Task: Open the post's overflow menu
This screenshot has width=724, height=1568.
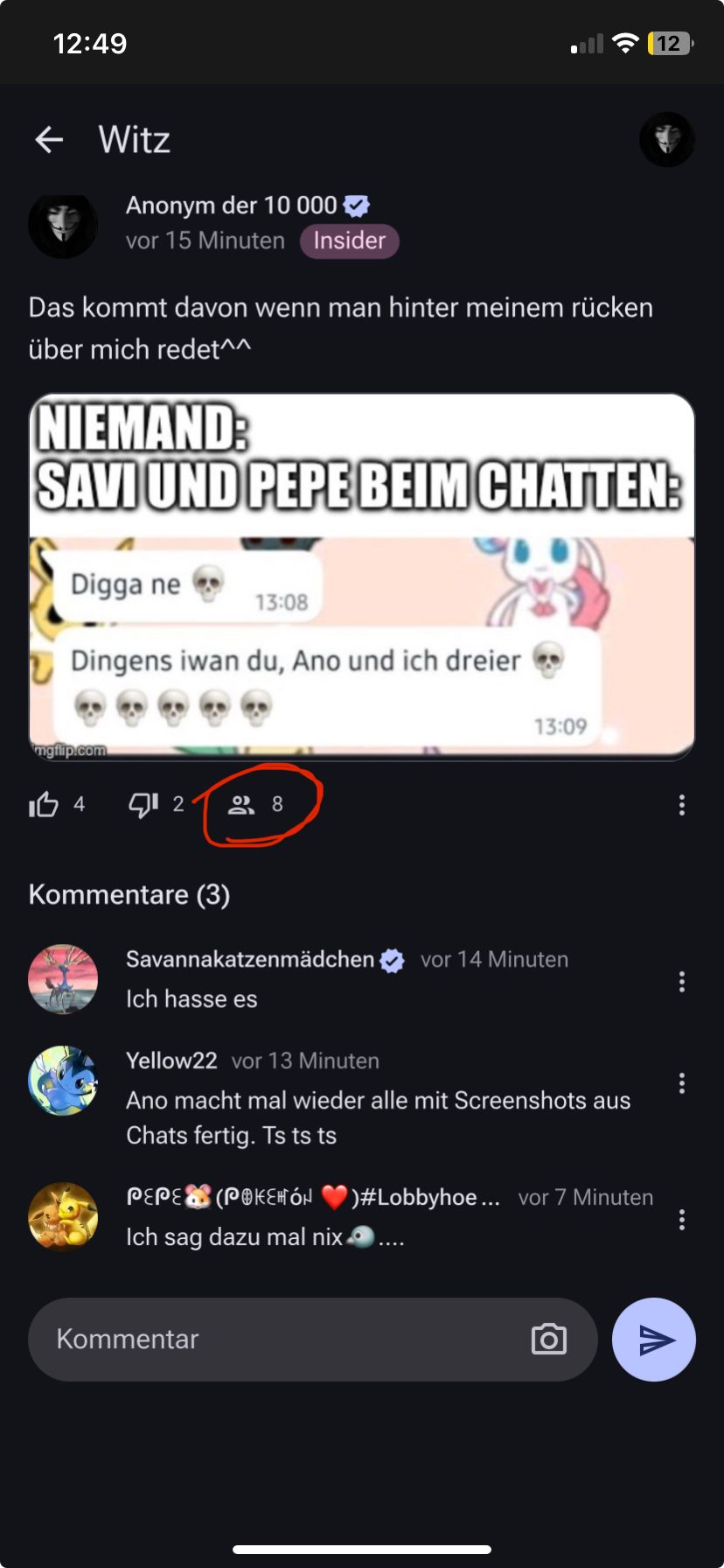Action: tap(682, 805)
